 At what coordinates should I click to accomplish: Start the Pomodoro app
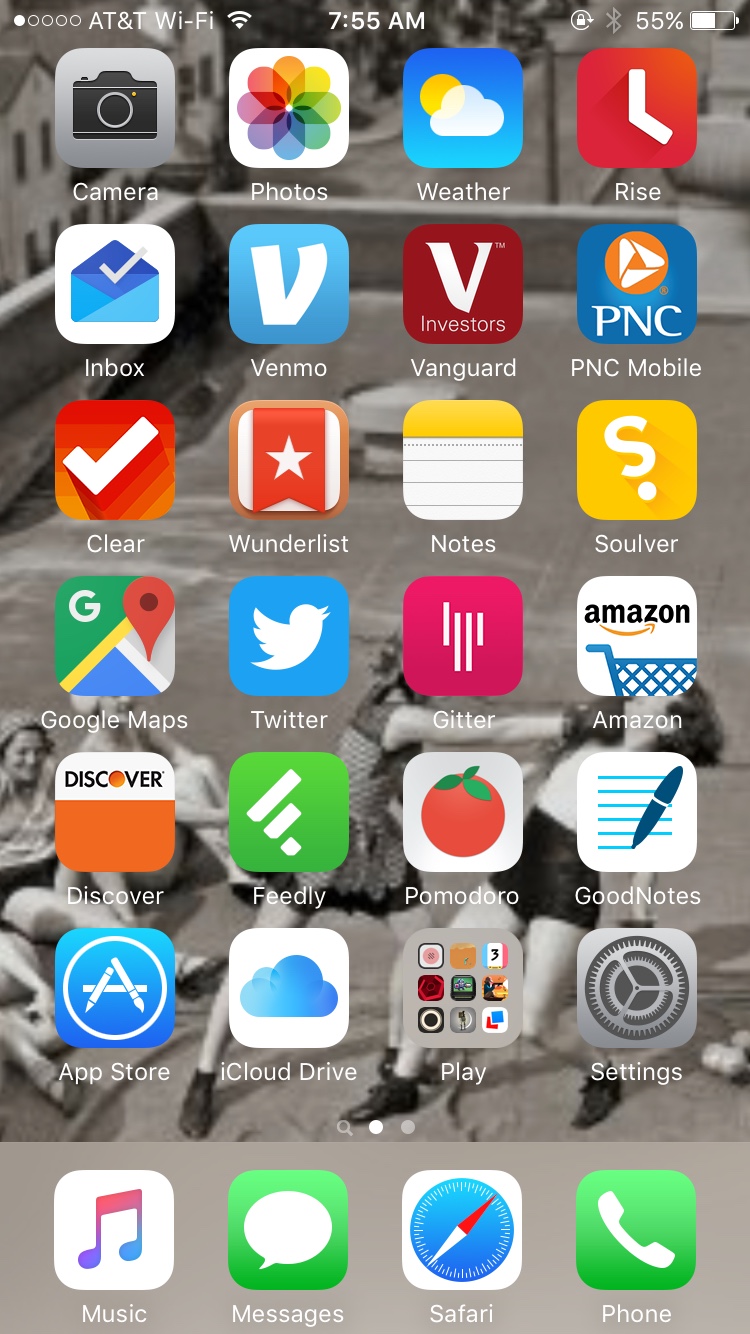[463, 812]
